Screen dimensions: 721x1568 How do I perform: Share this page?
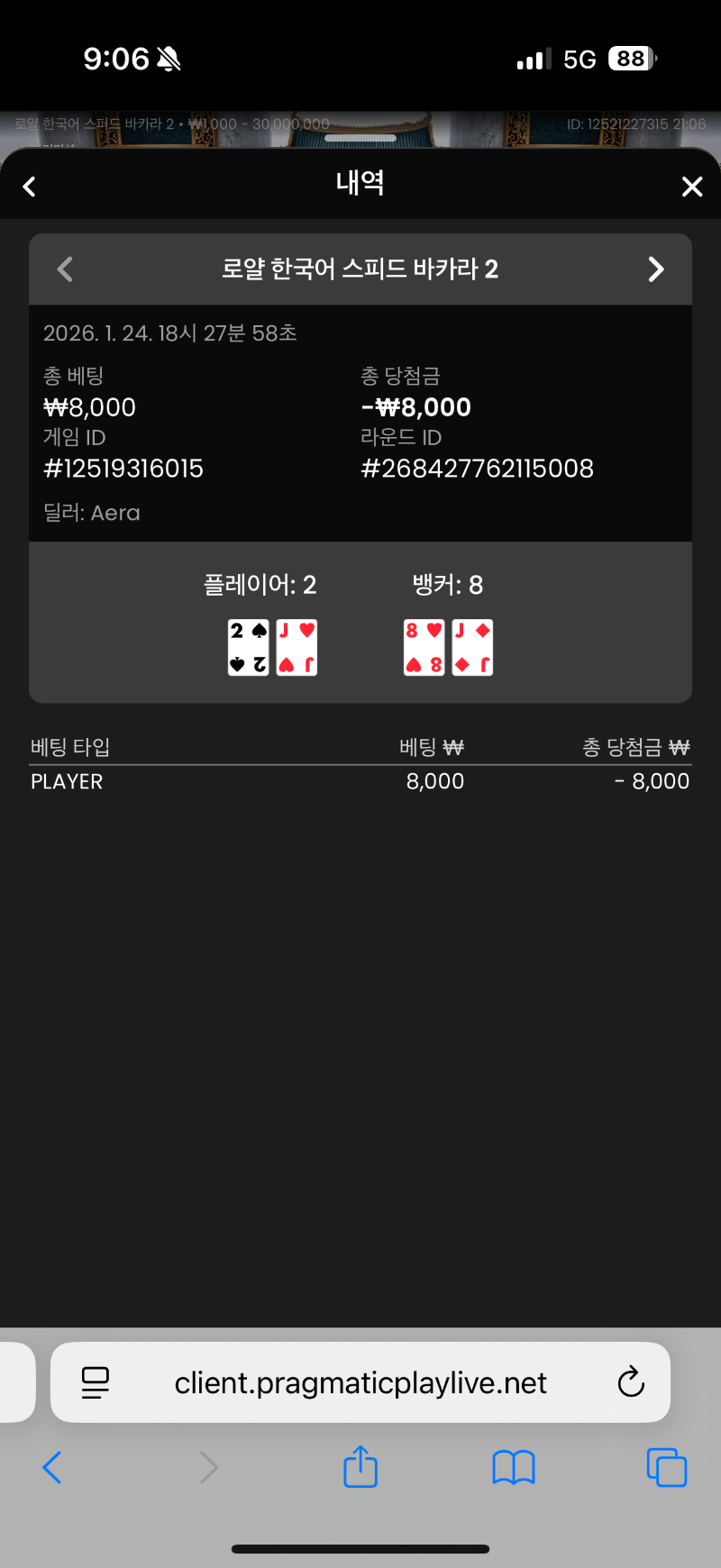pos(360,1466)
